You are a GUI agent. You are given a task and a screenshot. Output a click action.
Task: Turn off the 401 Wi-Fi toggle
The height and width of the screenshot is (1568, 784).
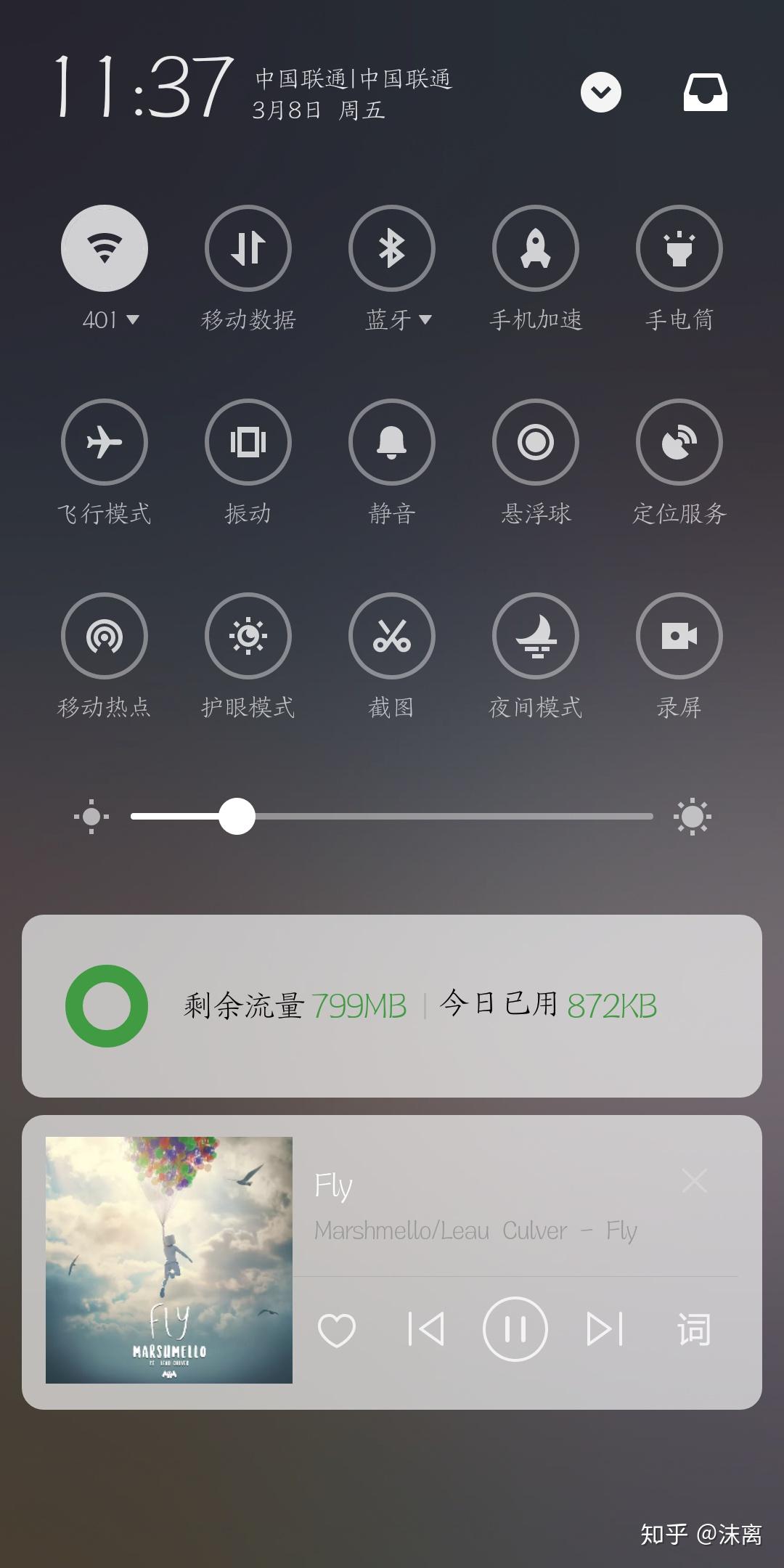(105, 248)
